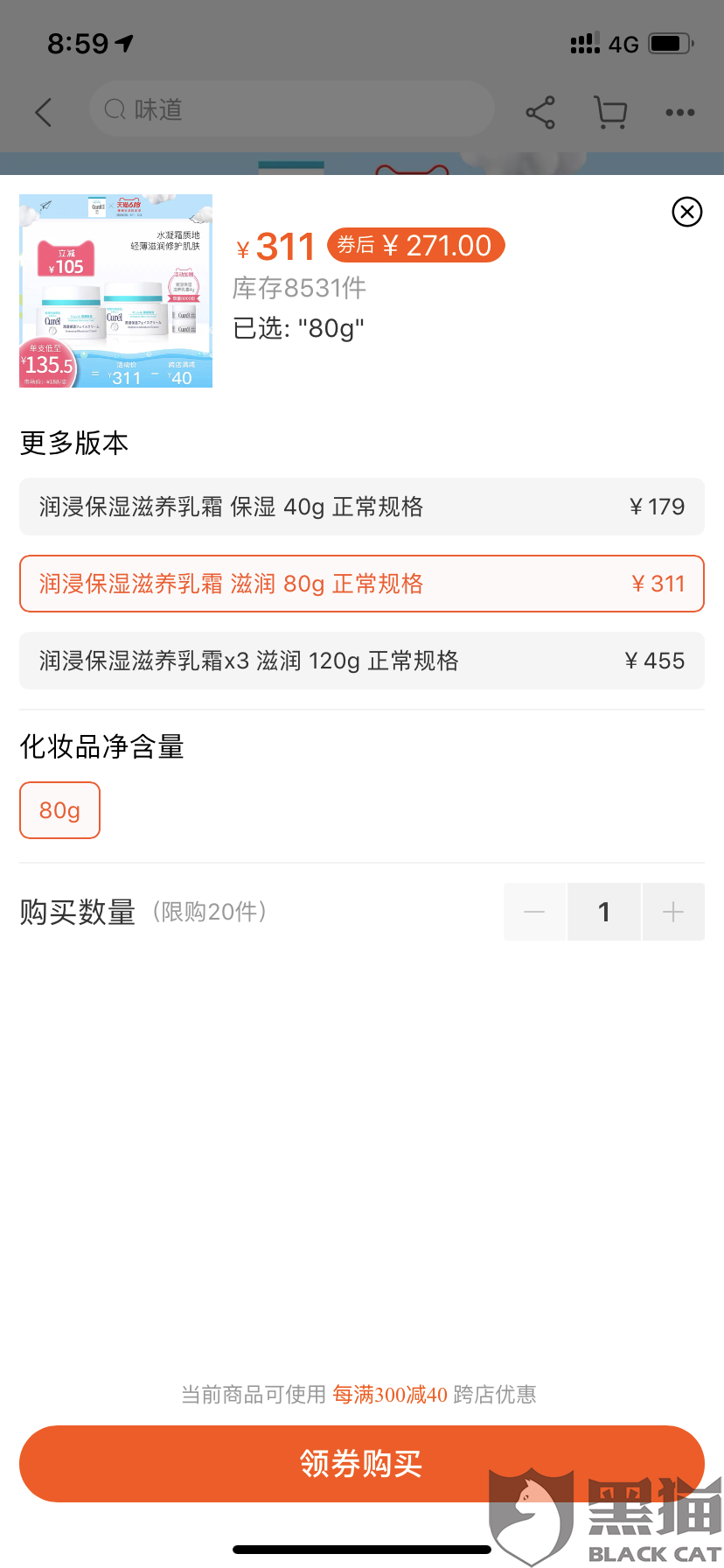Screen dimensions: 724x1568
Task: Open the search box showing 味道
Action: click(x=292, y=109)
